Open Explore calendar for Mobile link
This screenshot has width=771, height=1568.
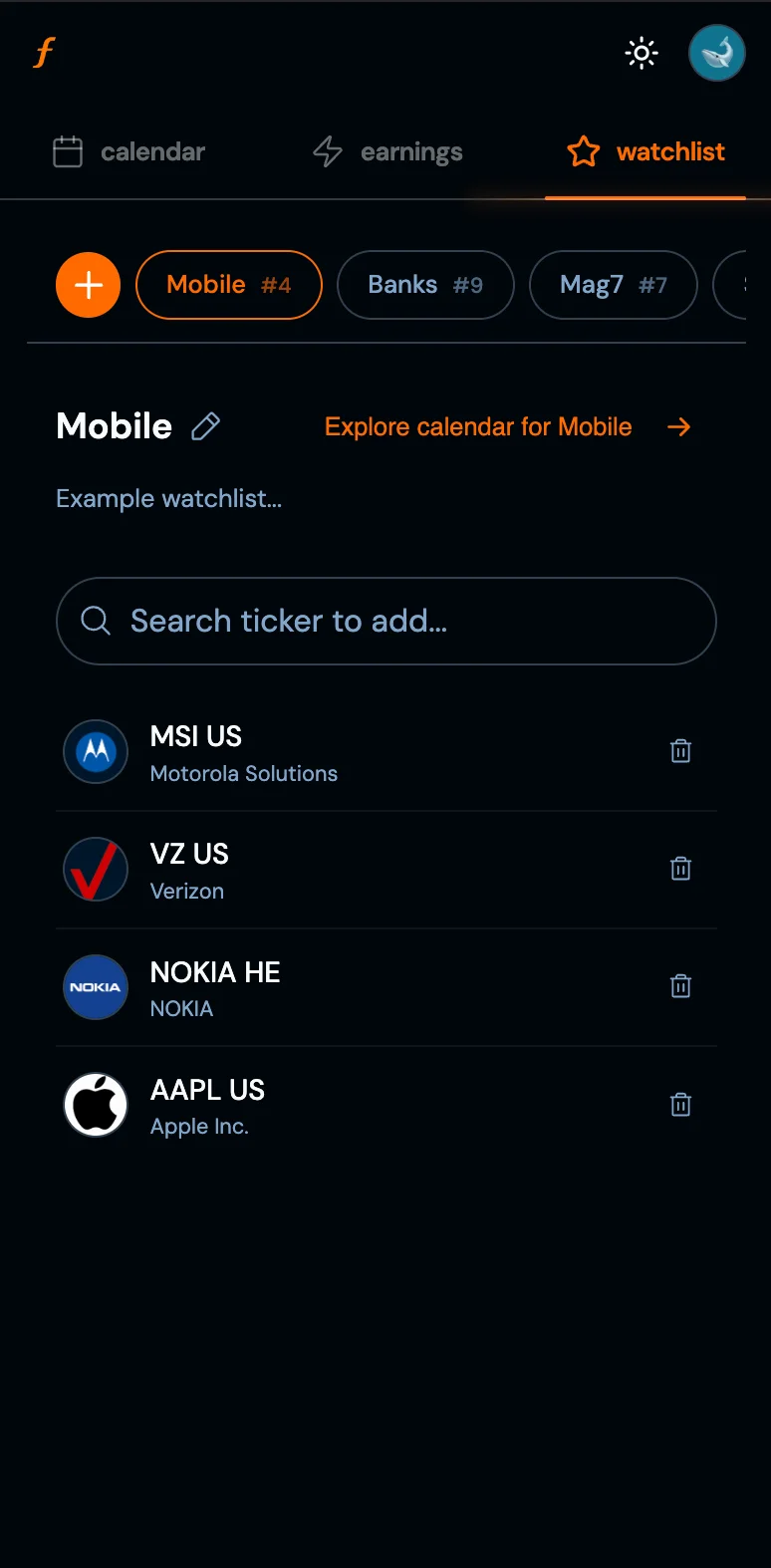(477, 426)
